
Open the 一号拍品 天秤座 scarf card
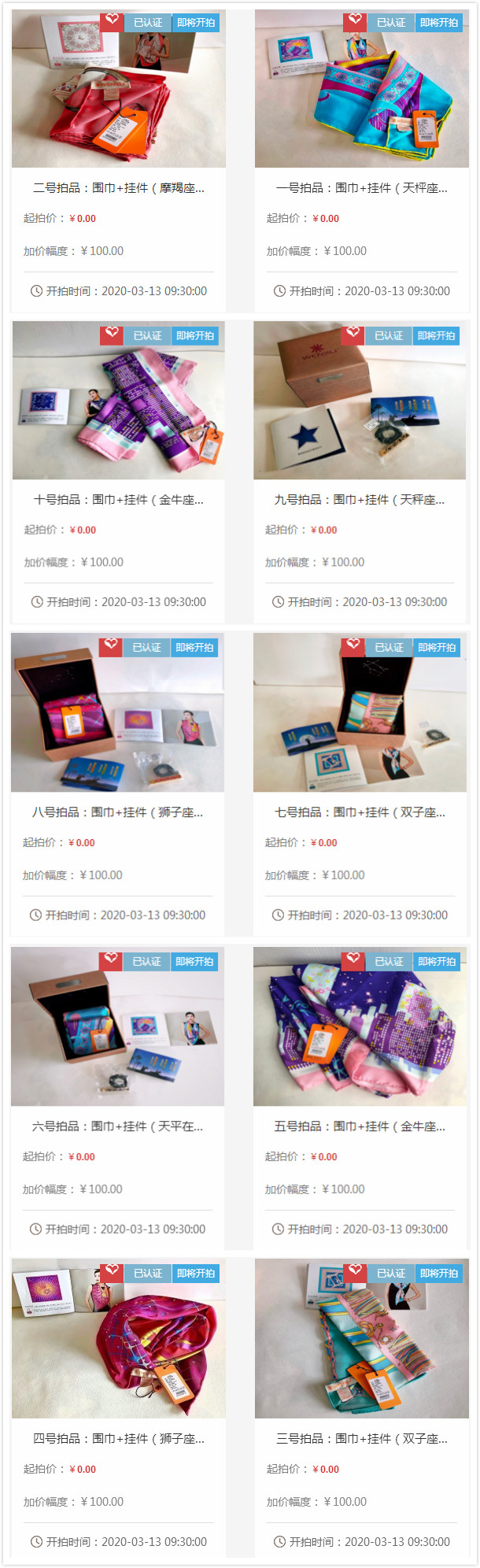click(361, 187)
